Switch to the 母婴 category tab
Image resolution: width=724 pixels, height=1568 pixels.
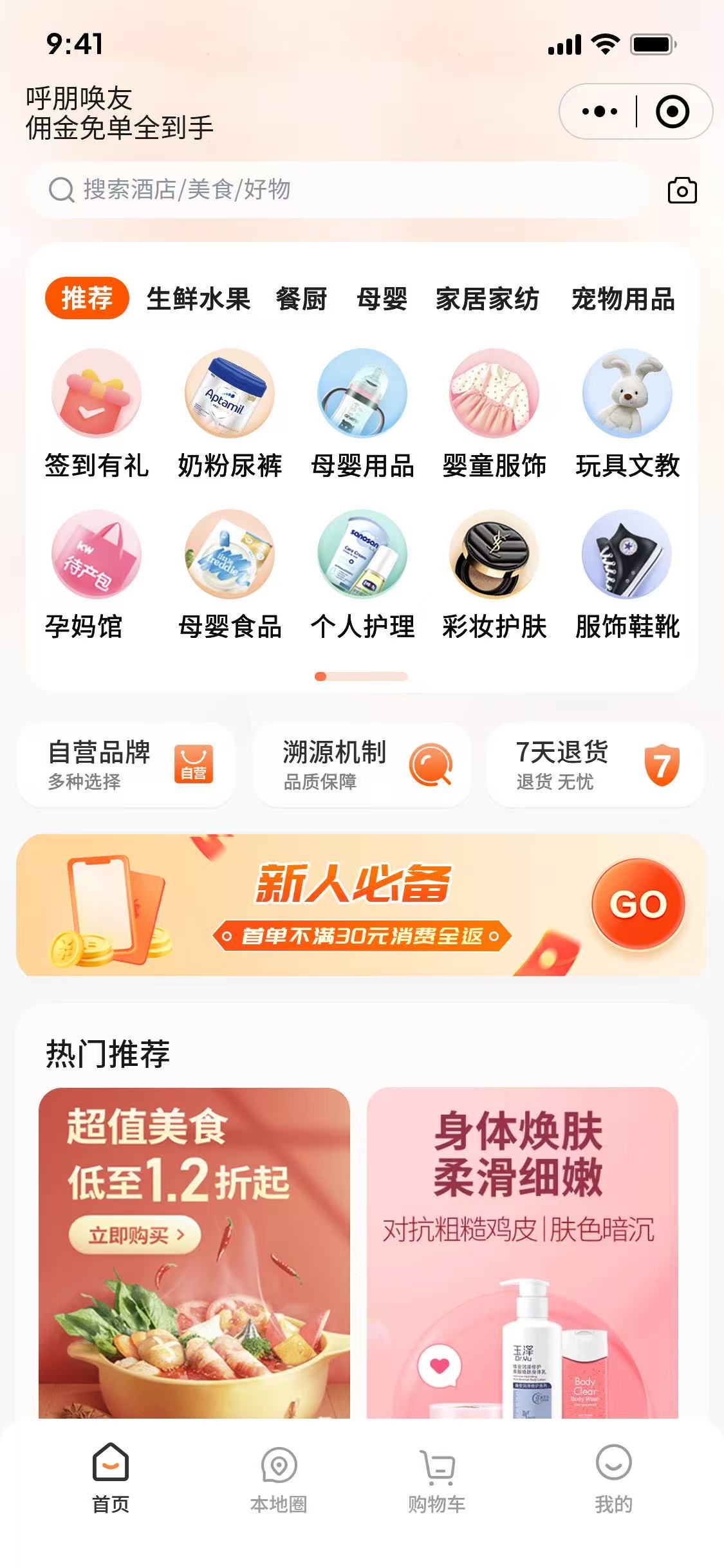tap(382, 299)
